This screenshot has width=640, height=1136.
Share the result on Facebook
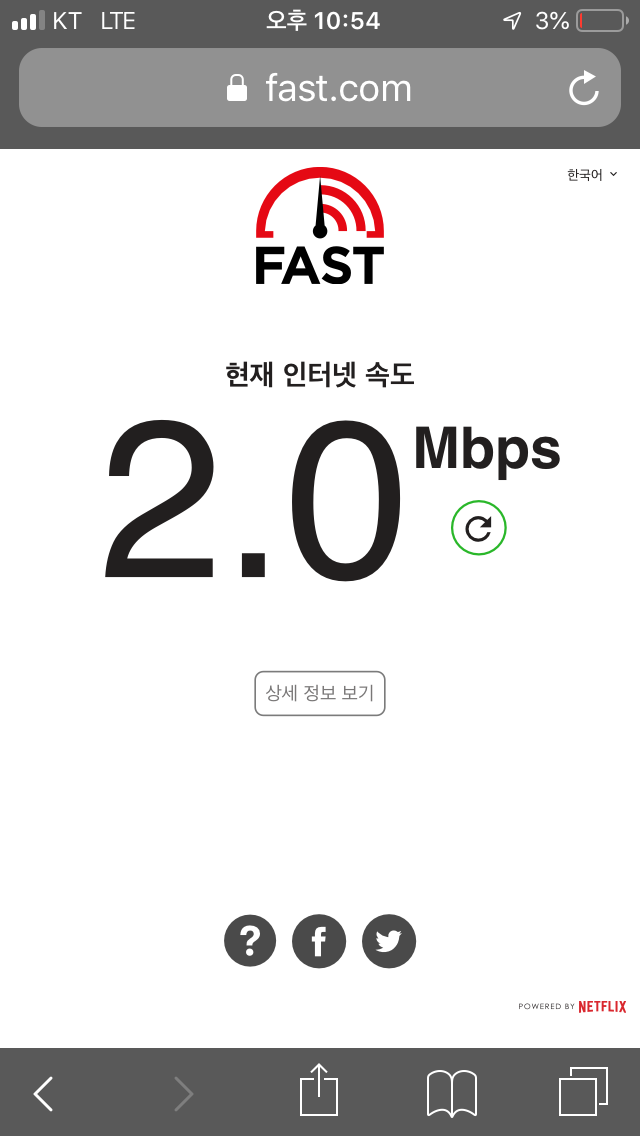pos(319,941)
